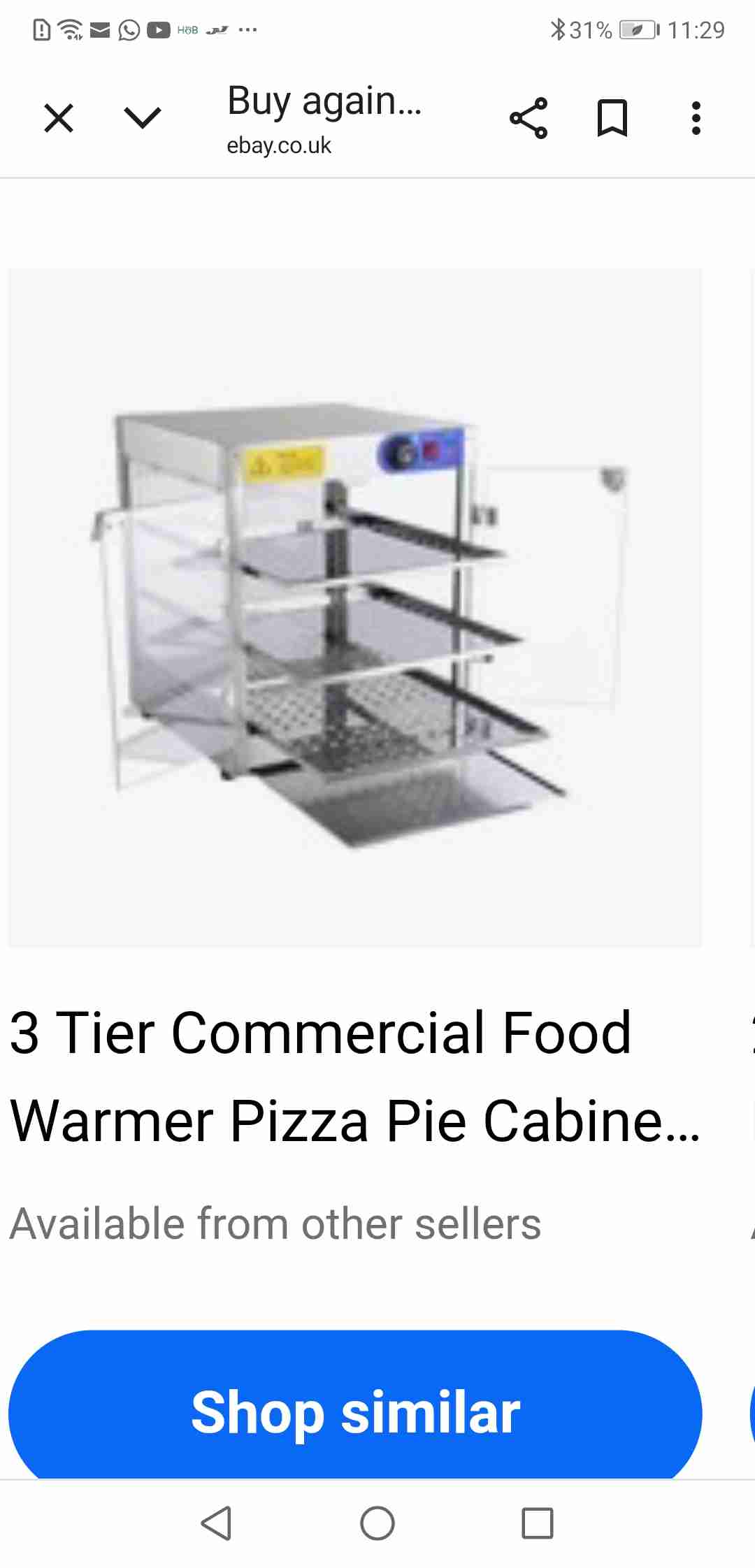The width and height of the screenshot is (755, 1568).
Task: Expand the down chevron in toolbar
Action: coord(143,118)
